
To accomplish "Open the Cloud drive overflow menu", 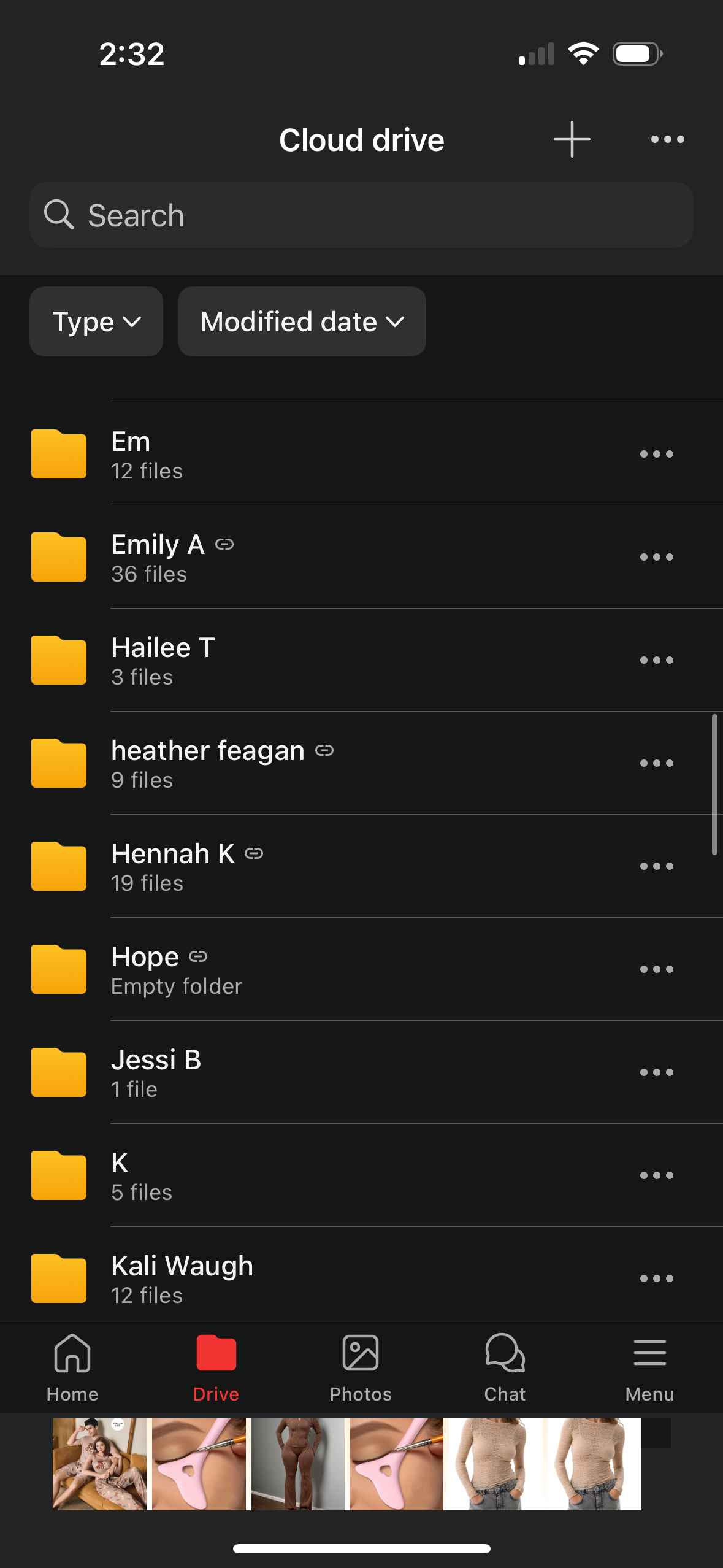I will click(x=667, y=139).
